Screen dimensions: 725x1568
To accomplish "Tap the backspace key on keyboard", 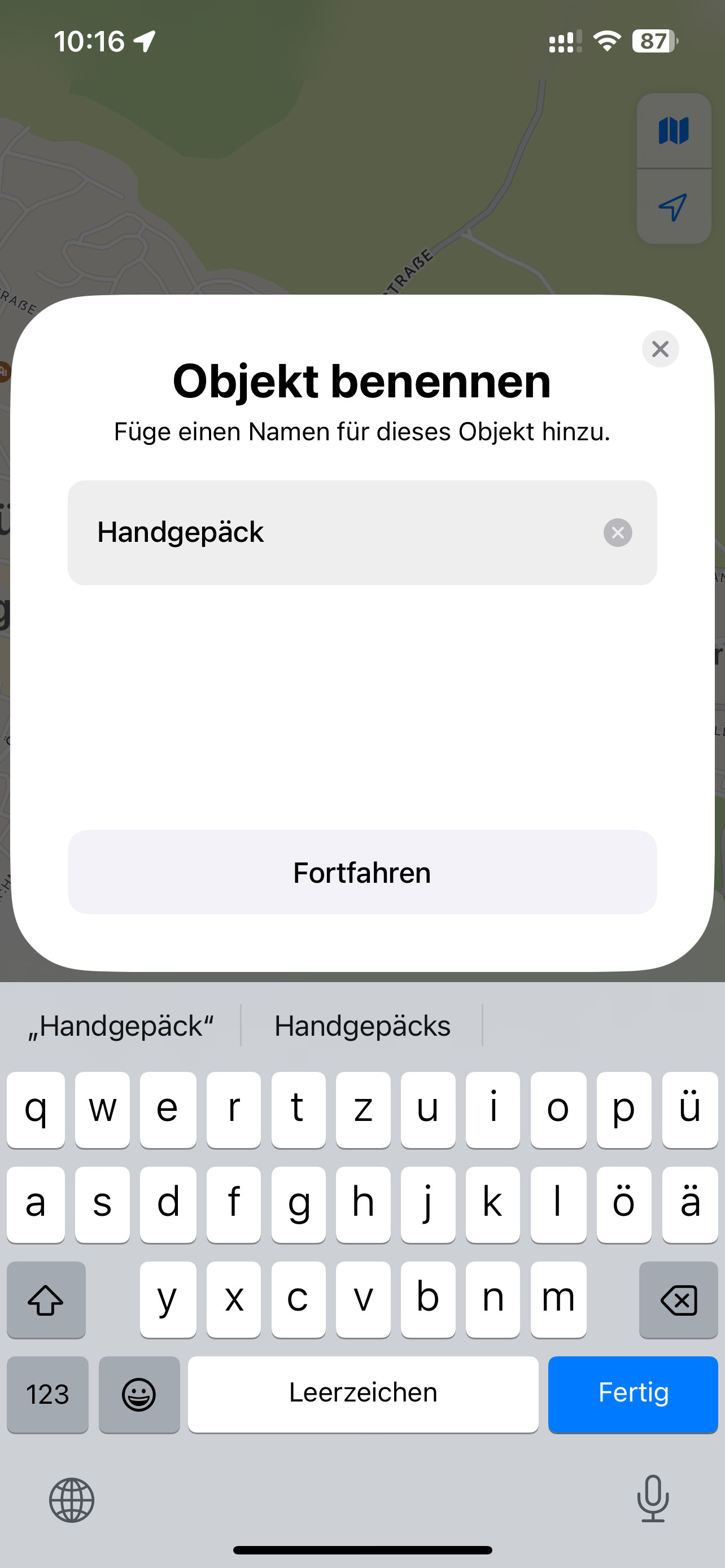I will click(x=678, y=1300).
